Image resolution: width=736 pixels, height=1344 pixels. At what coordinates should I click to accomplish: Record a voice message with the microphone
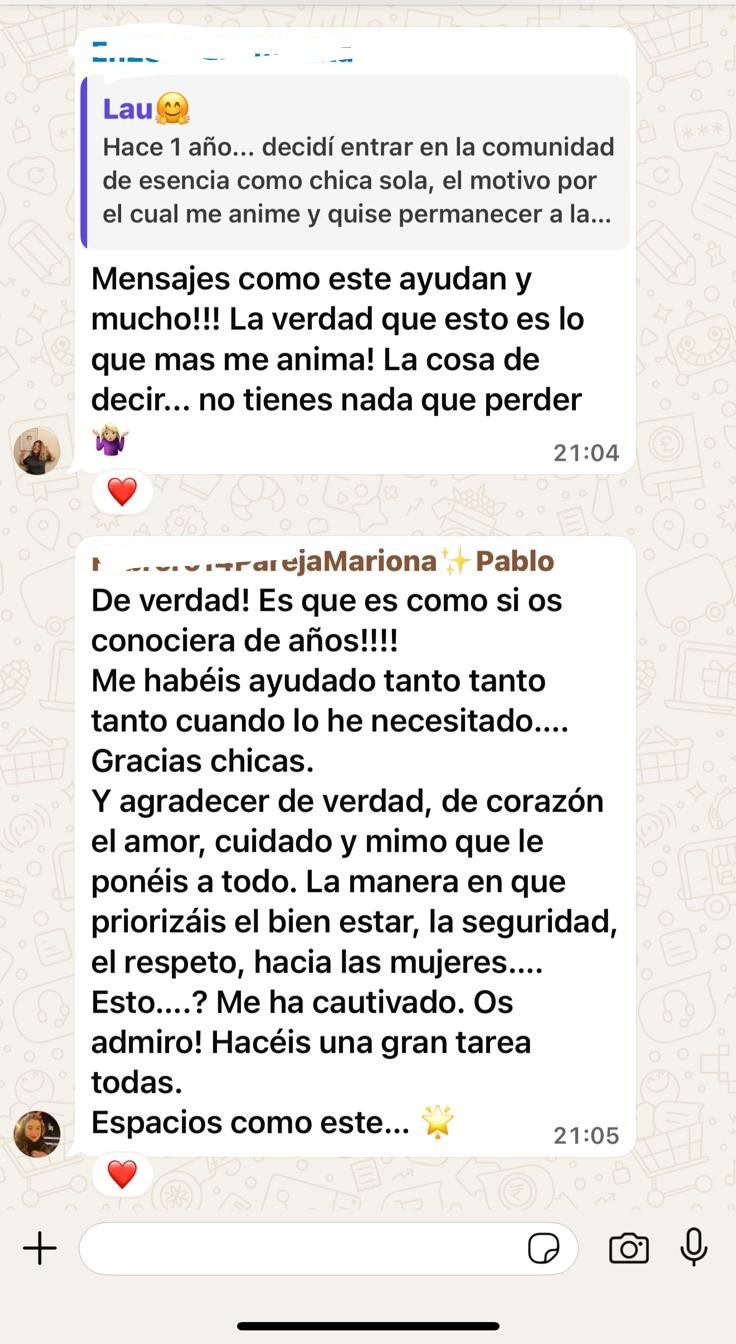pos(693,1247)
